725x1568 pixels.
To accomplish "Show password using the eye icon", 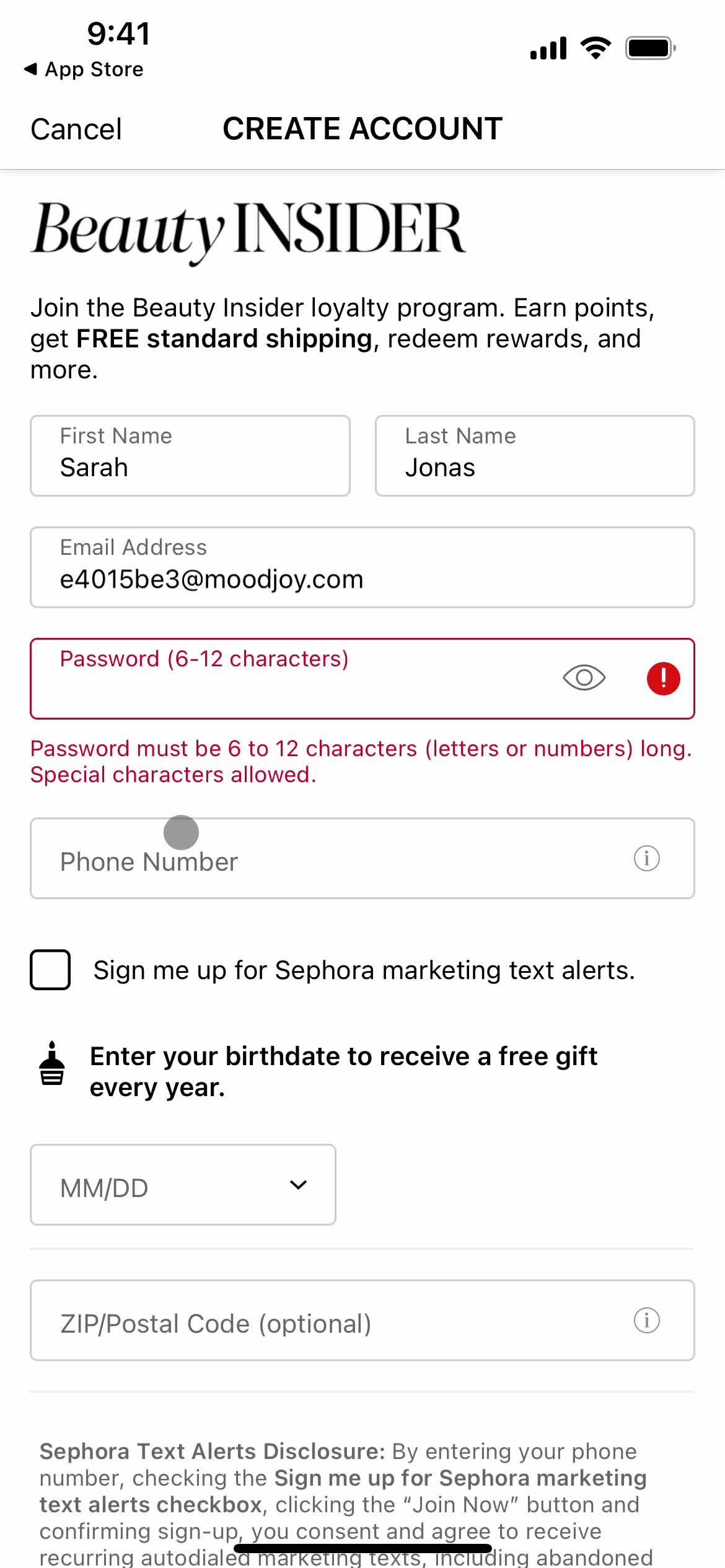I will pos(584,677).
